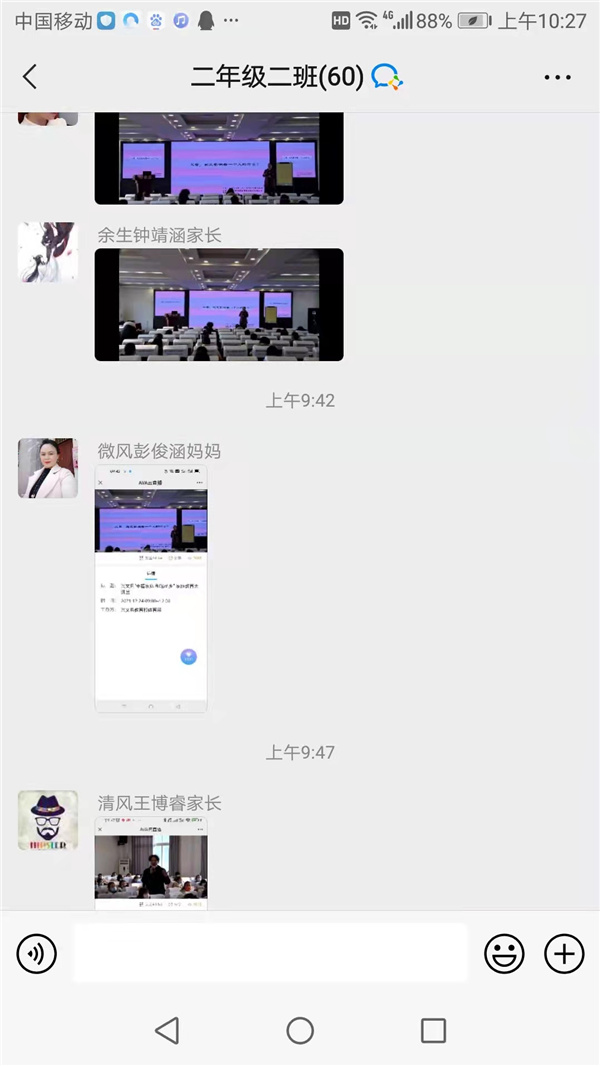This screenshot has height=1066, width=600.
Task: View 余生钟靖涵家长's profile avatar
Action: 47,252
